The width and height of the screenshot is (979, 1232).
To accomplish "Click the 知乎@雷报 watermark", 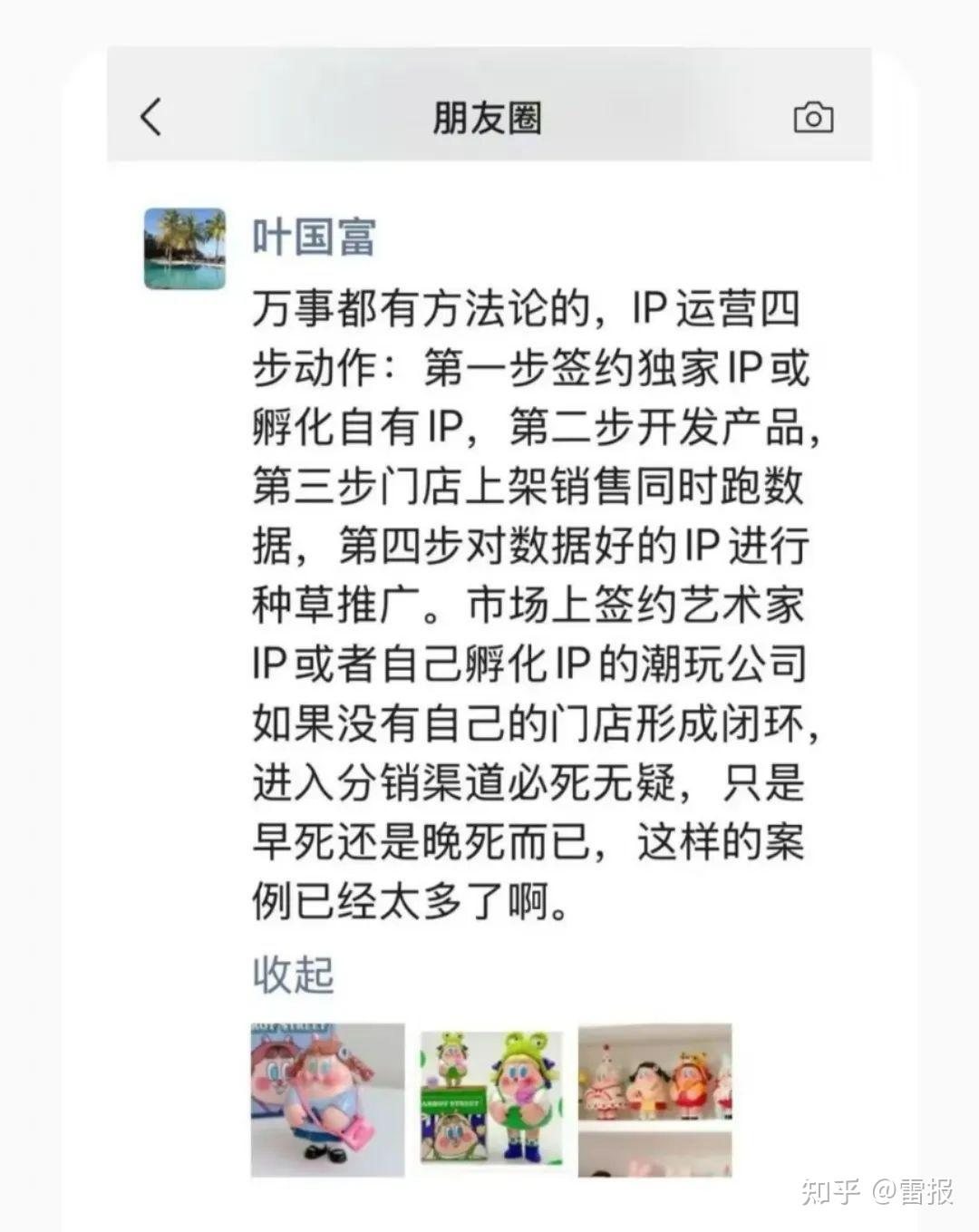I will [875, 1192].
